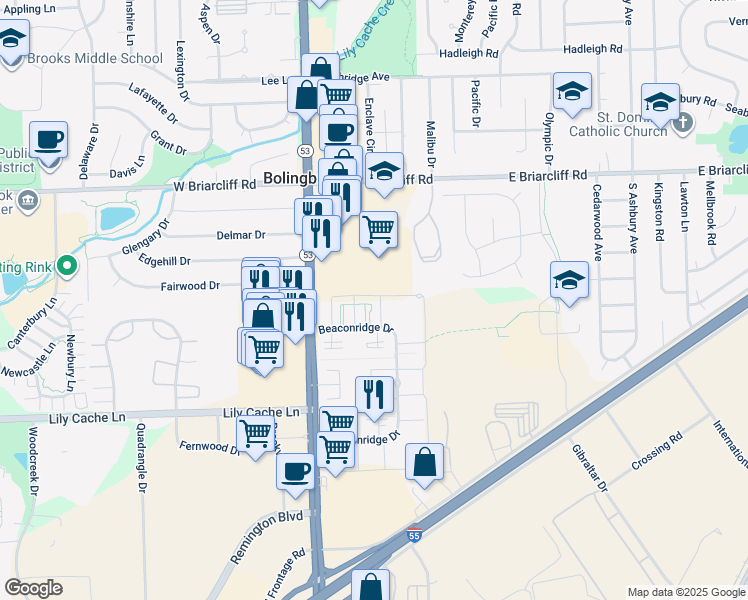Open the school marker beside St. Dominic Church
Image resolution: width=748 pixels, height=600 pixels.
pyautogui.click(x=660, y=103)
